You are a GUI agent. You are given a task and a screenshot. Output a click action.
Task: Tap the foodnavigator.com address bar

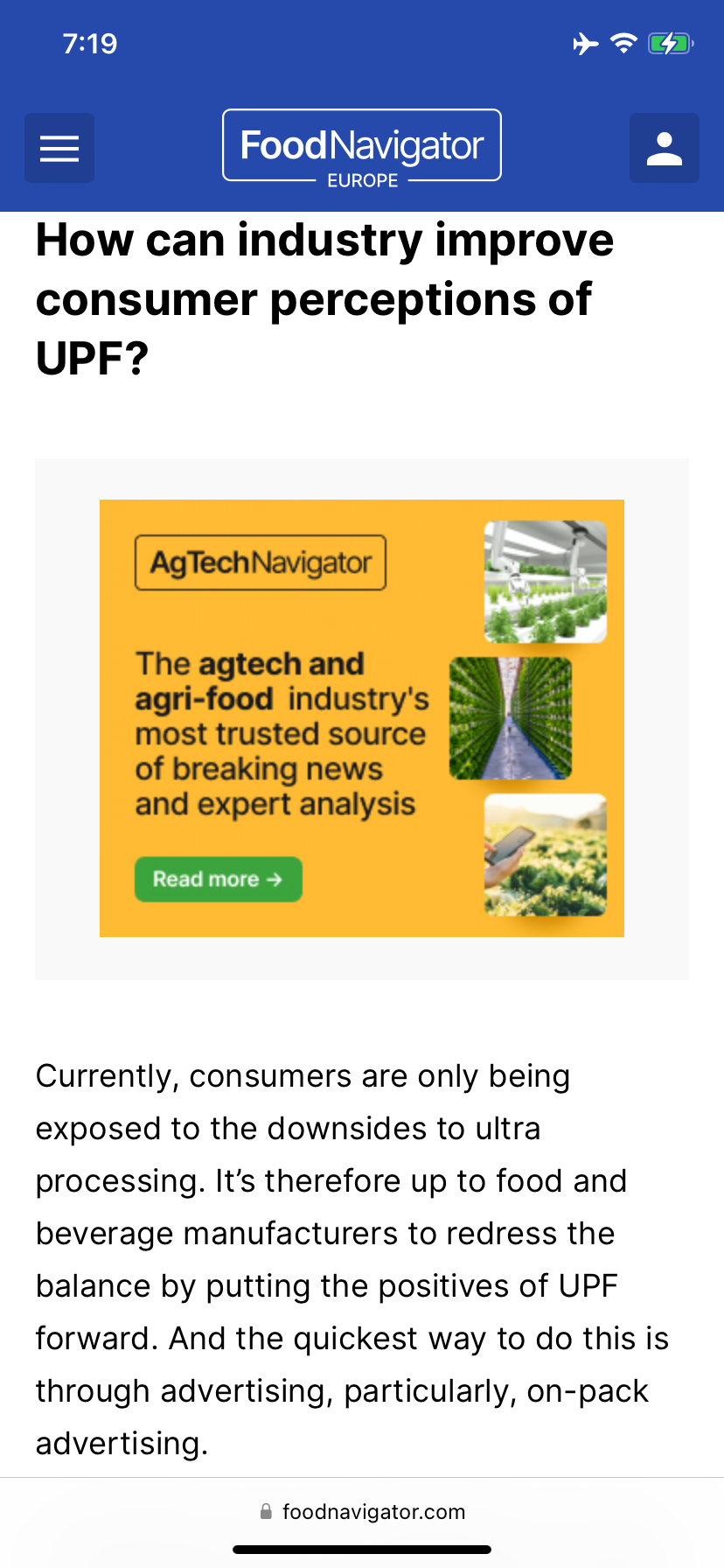(x=362, y=1512)
